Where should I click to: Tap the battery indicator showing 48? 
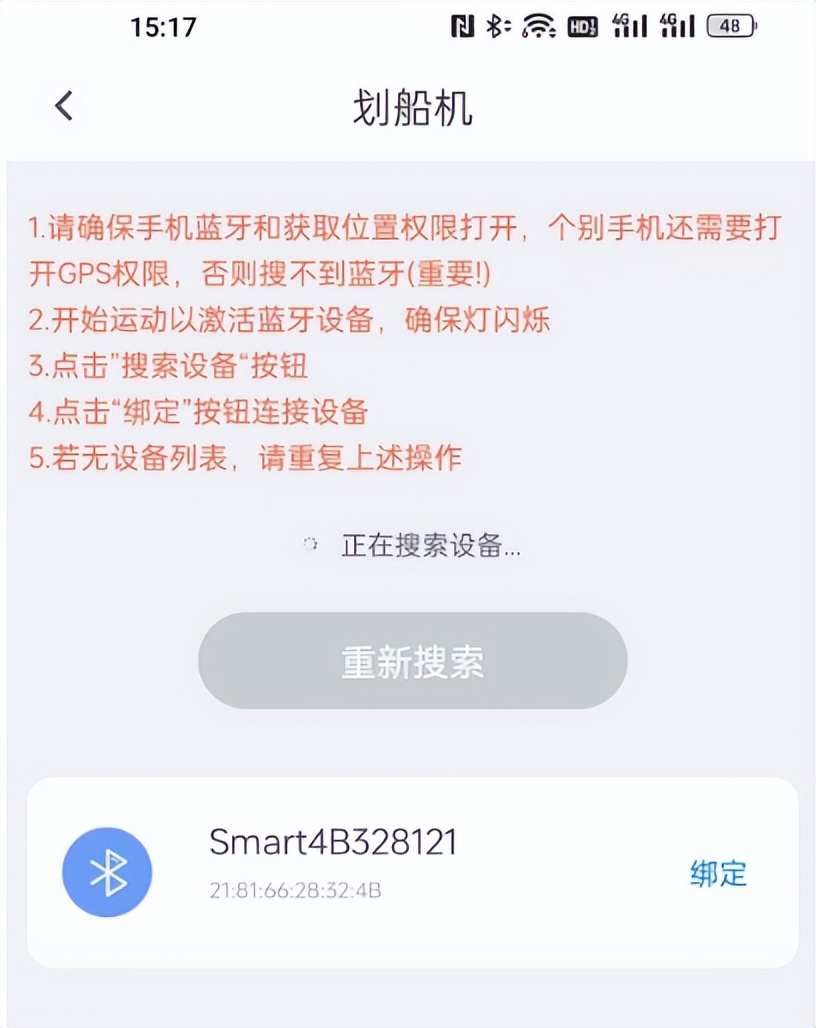pyautogui.click(x=733, y=24)
